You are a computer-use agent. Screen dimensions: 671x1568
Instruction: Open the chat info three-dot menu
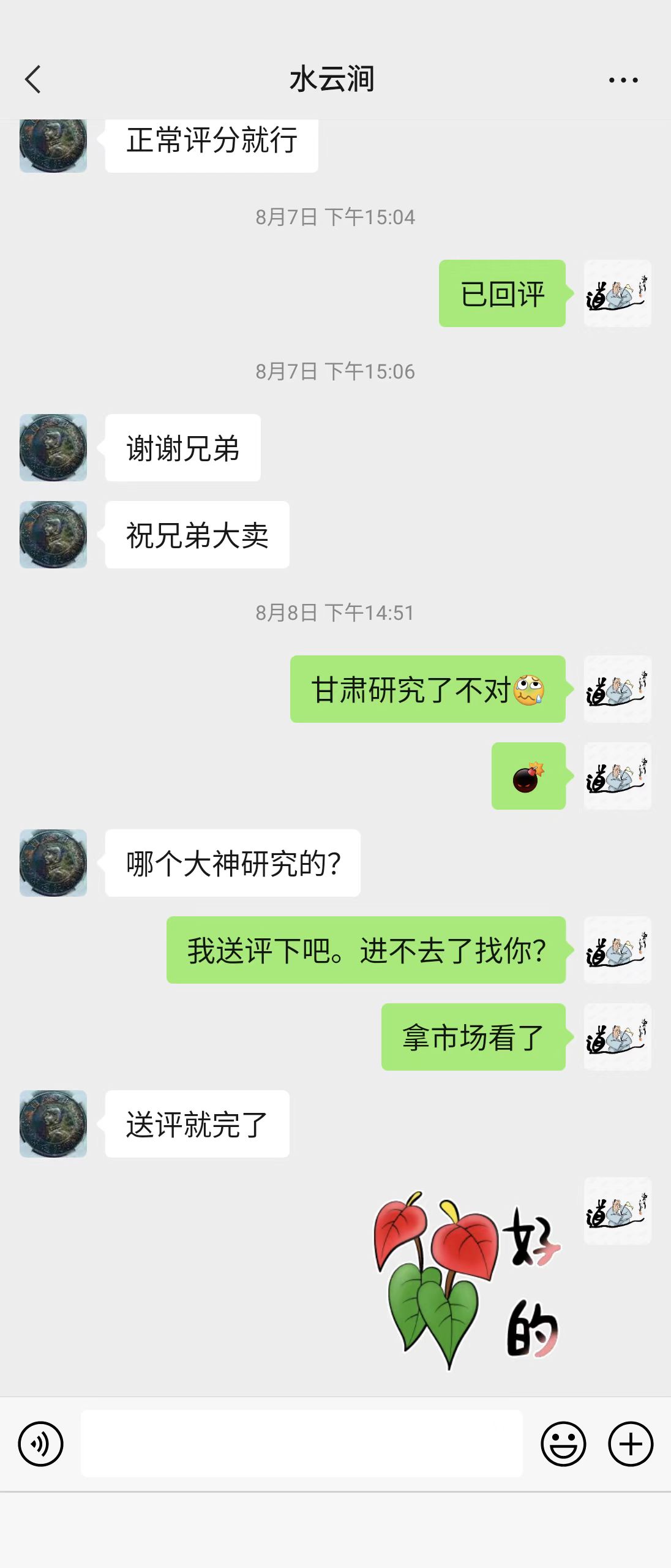[x=623, y=80]
